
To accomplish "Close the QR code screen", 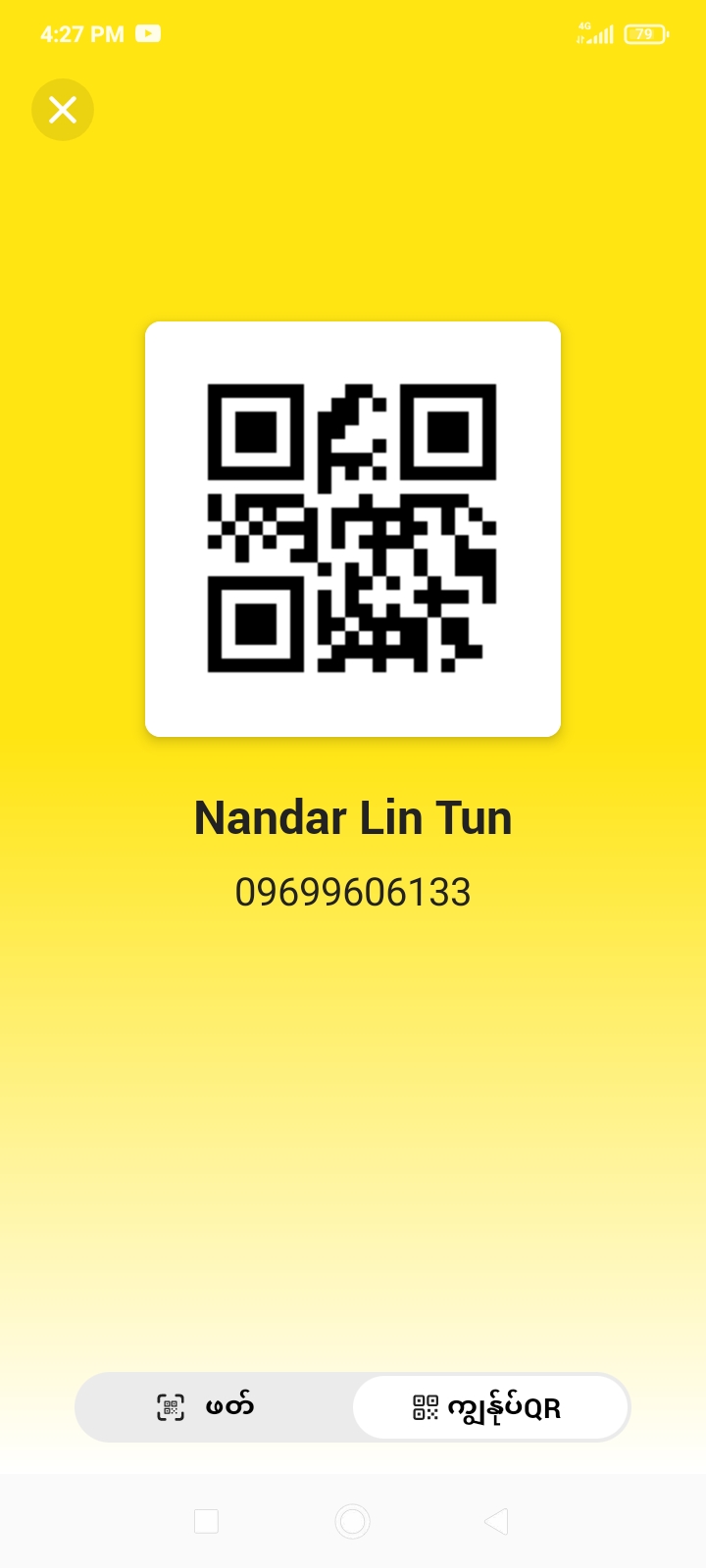I will click(63, 110).
